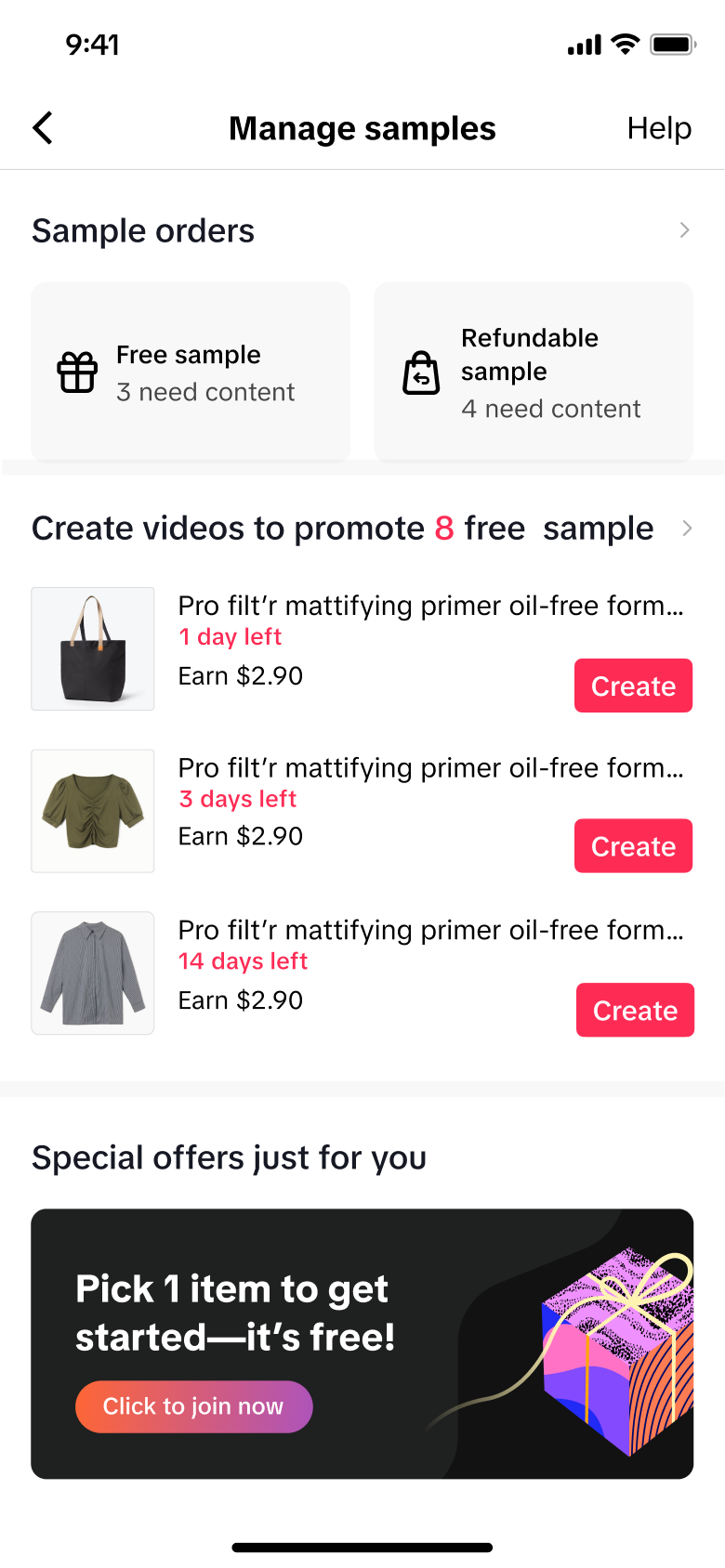View the green ruched top product

(x=93, y=811)
